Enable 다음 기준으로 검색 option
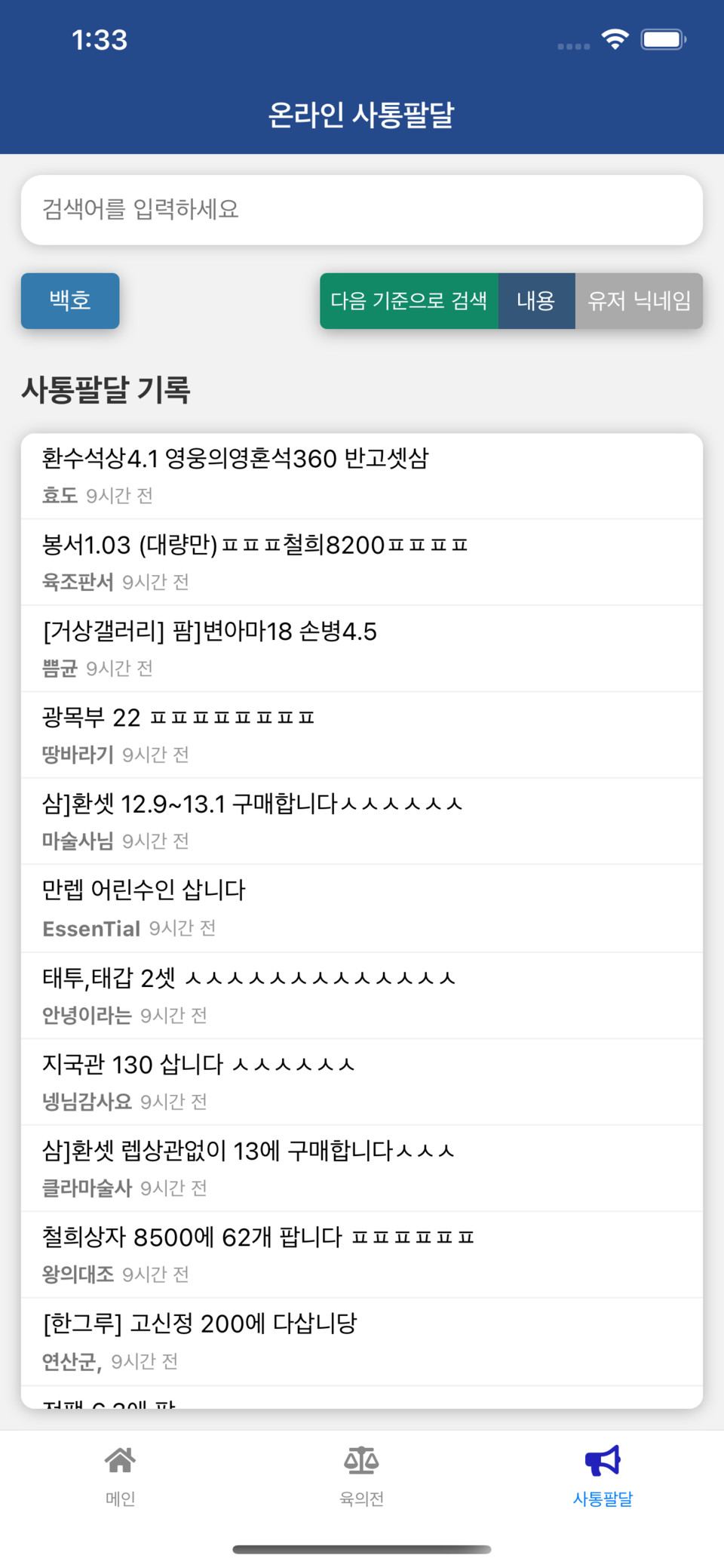 (411, 301)
